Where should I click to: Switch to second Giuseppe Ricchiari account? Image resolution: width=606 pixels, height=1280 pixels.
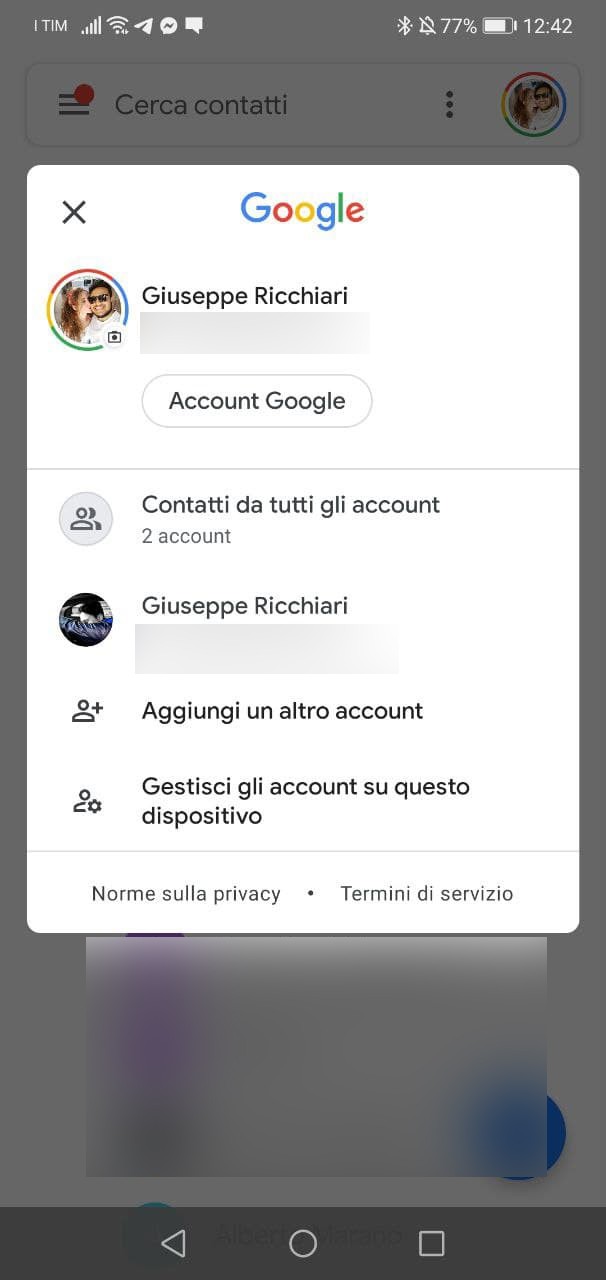(245, 620)
